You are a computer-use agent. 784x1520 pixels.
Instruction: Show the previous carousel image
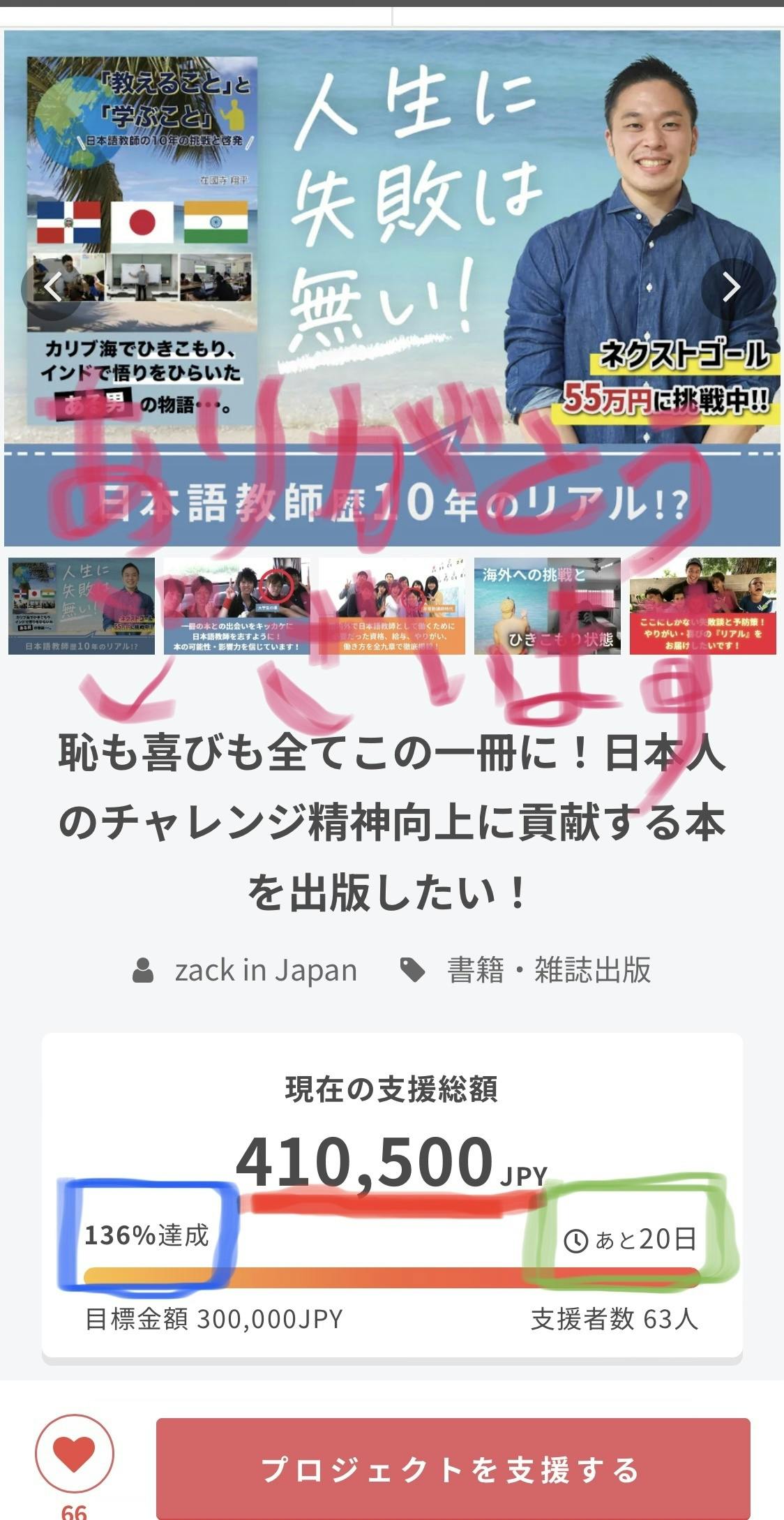53,287
